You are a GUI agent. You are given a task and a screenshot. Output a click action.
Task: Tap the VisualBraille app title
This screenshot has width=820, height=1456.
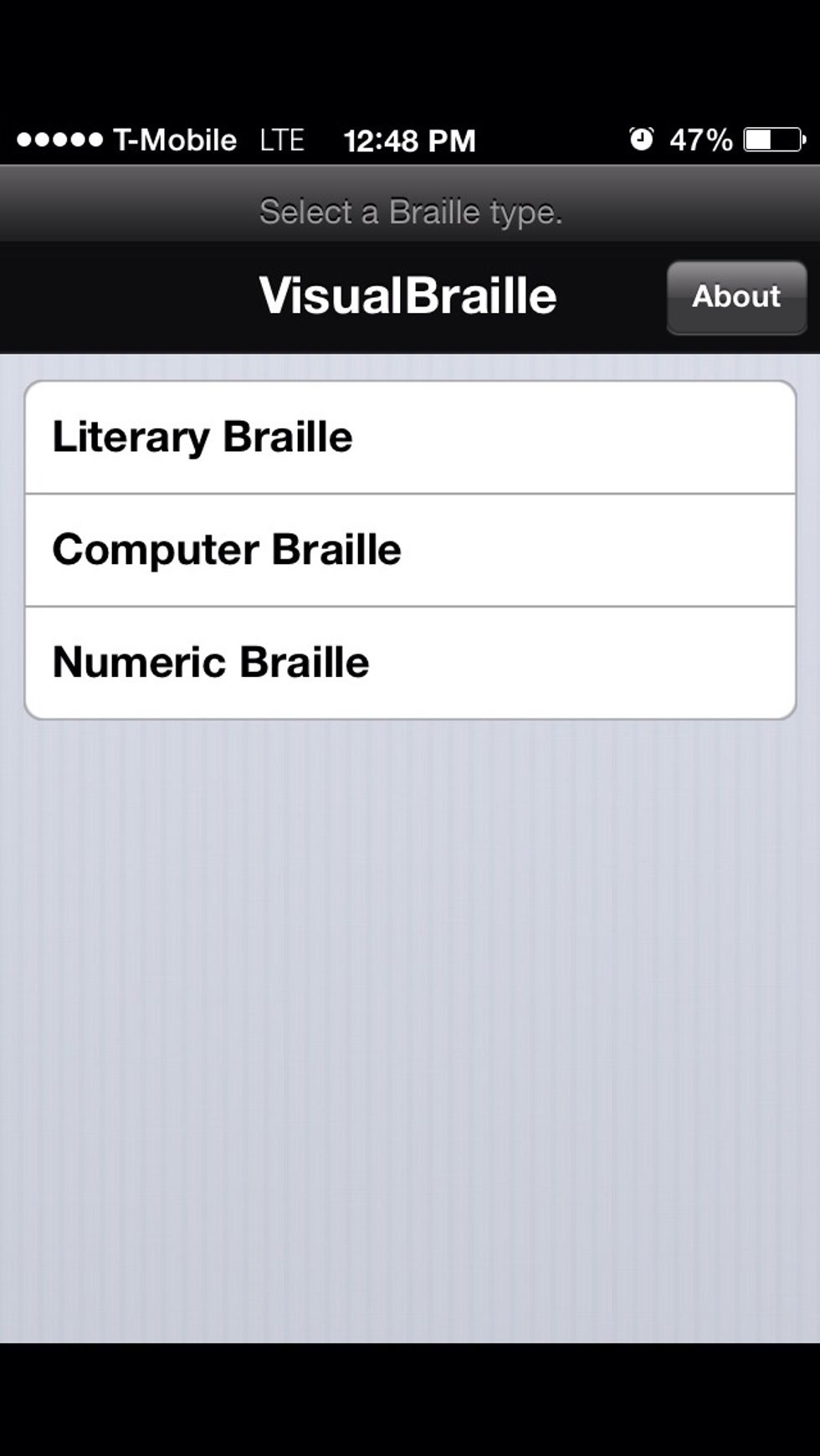[x=407, y=295]
